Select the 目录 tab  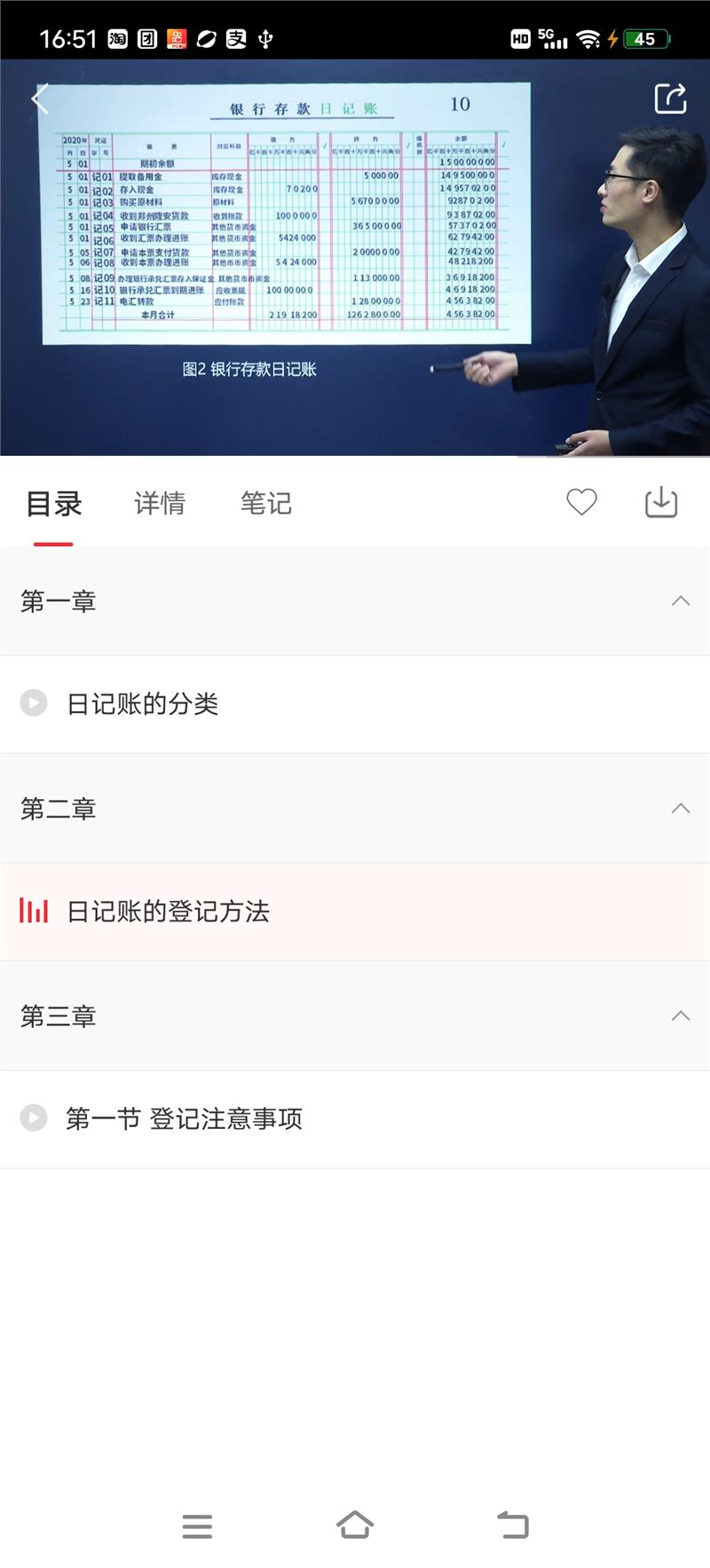click(x=54, y=503)
